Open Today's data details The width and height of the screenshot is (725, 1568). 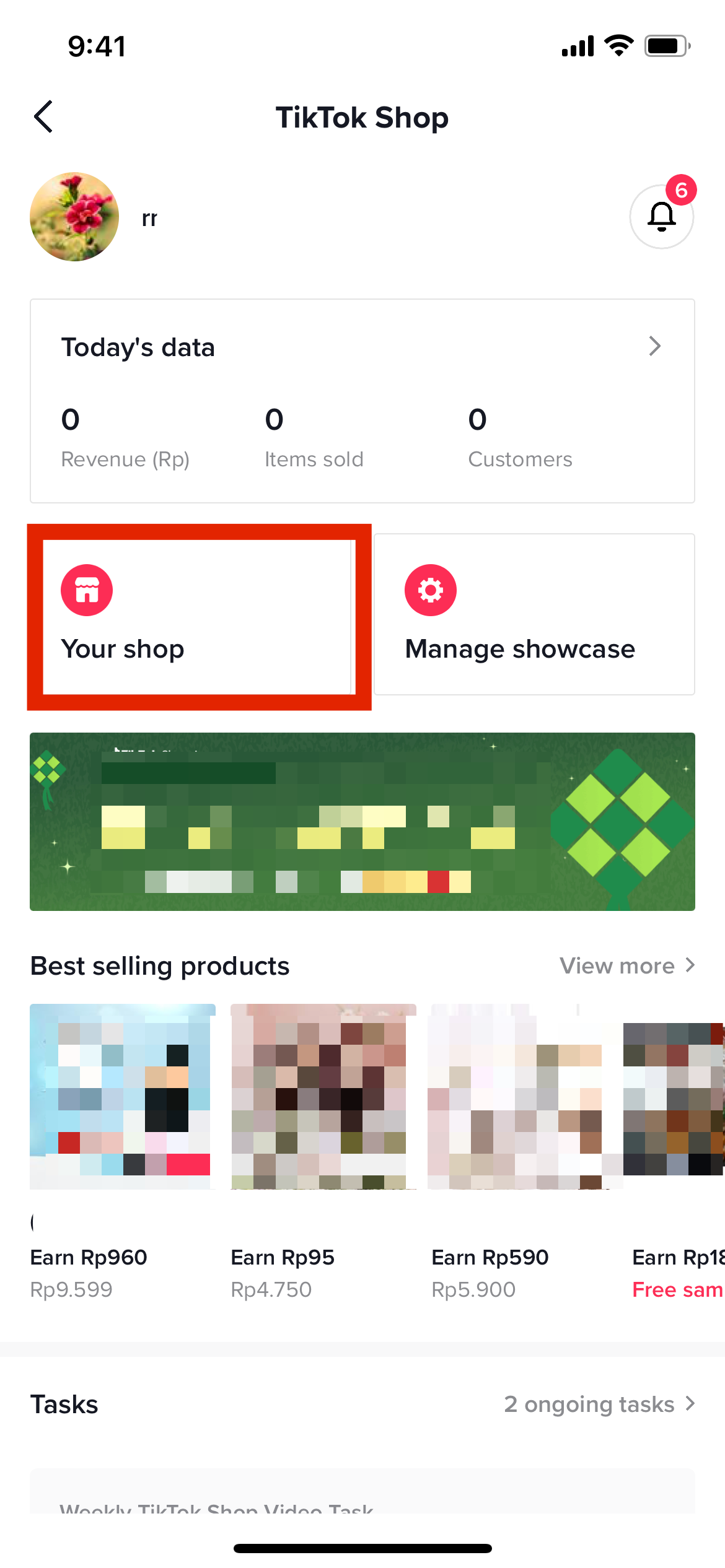tap(654, 347)
